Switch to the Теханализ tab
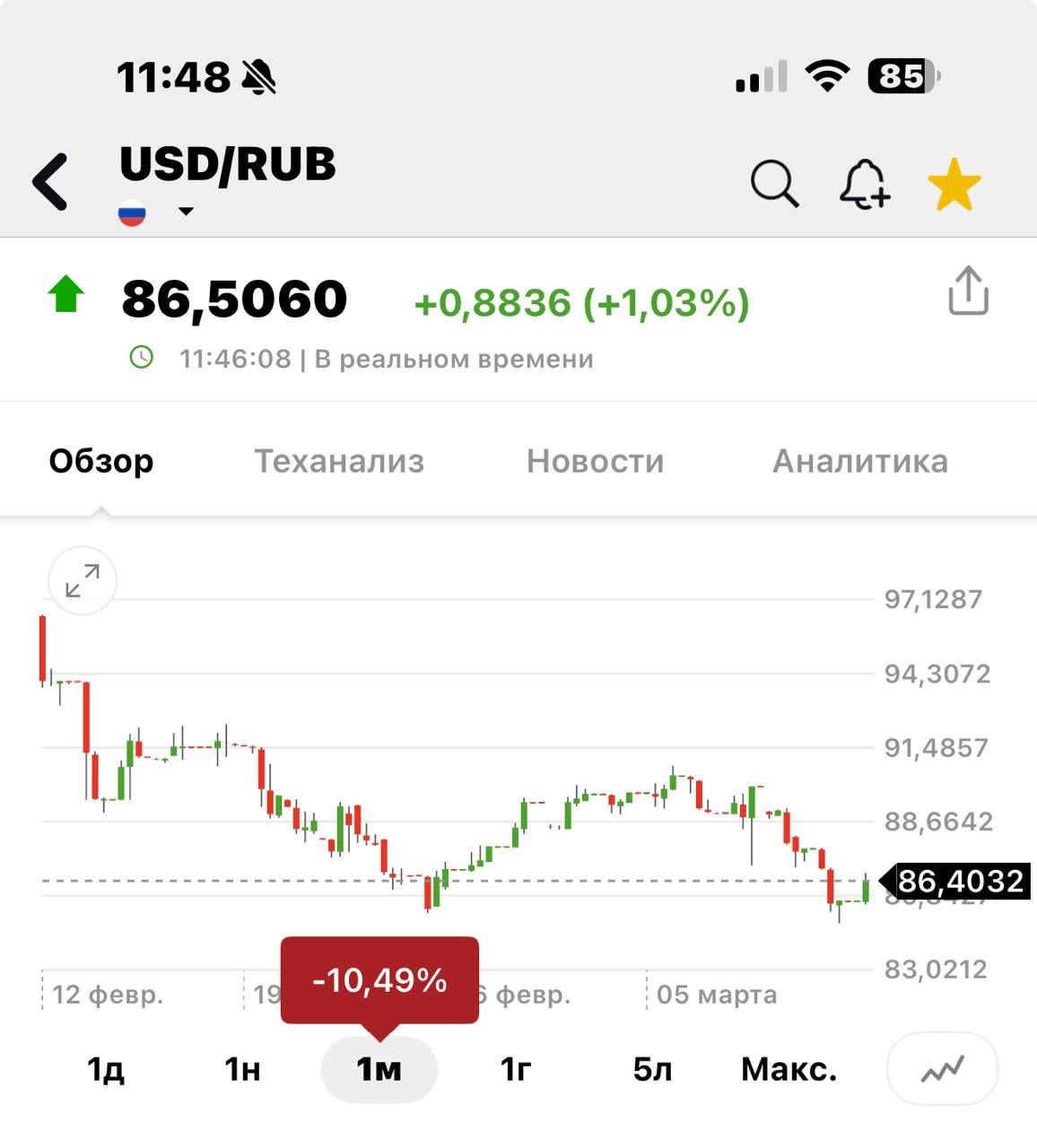The image size is (1037, 1148). tap(339, 461)
